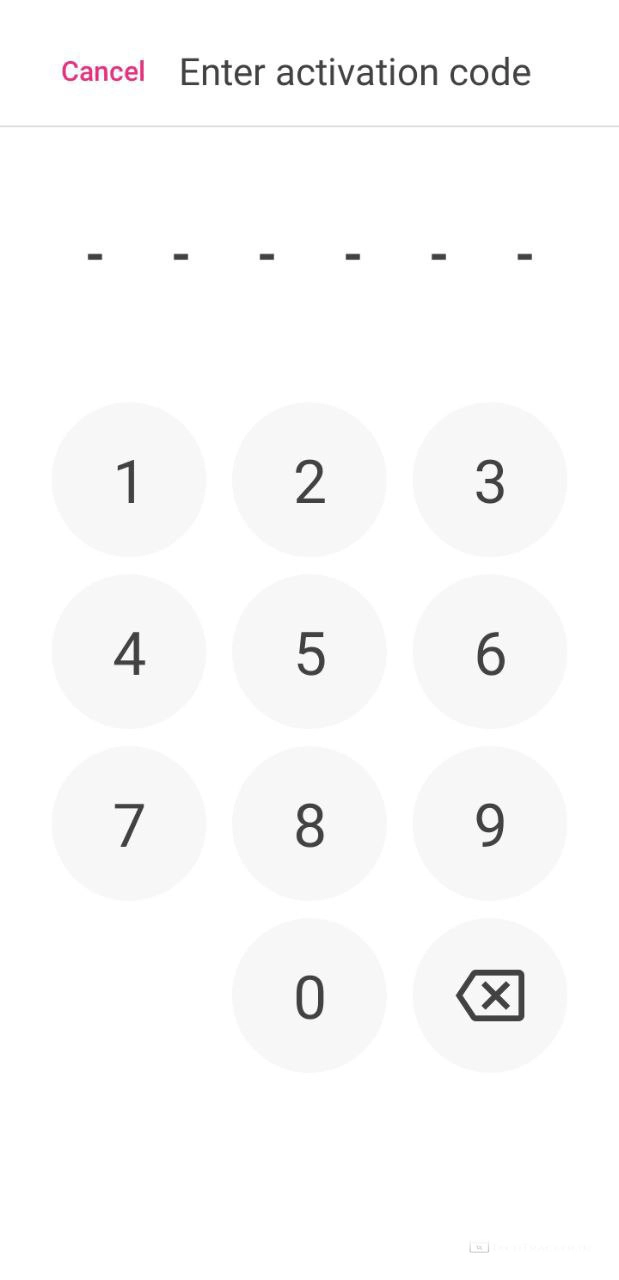
Task: Enter digit 5 on the keypad
Action: (x=309, y=652)
